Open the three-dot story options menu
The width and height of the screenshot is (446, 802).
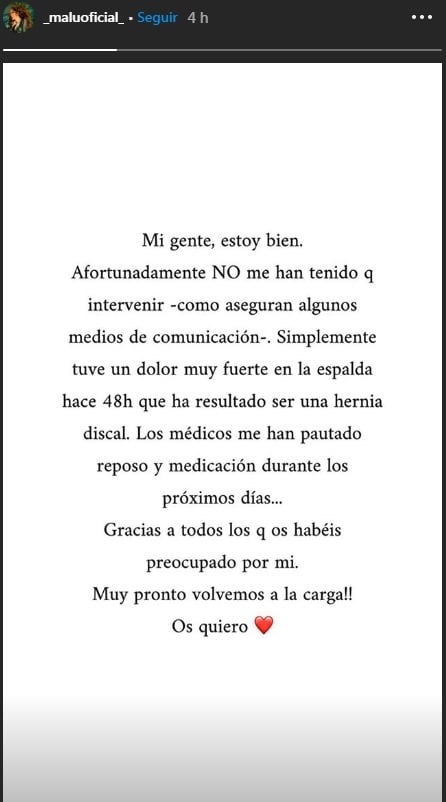422,17
